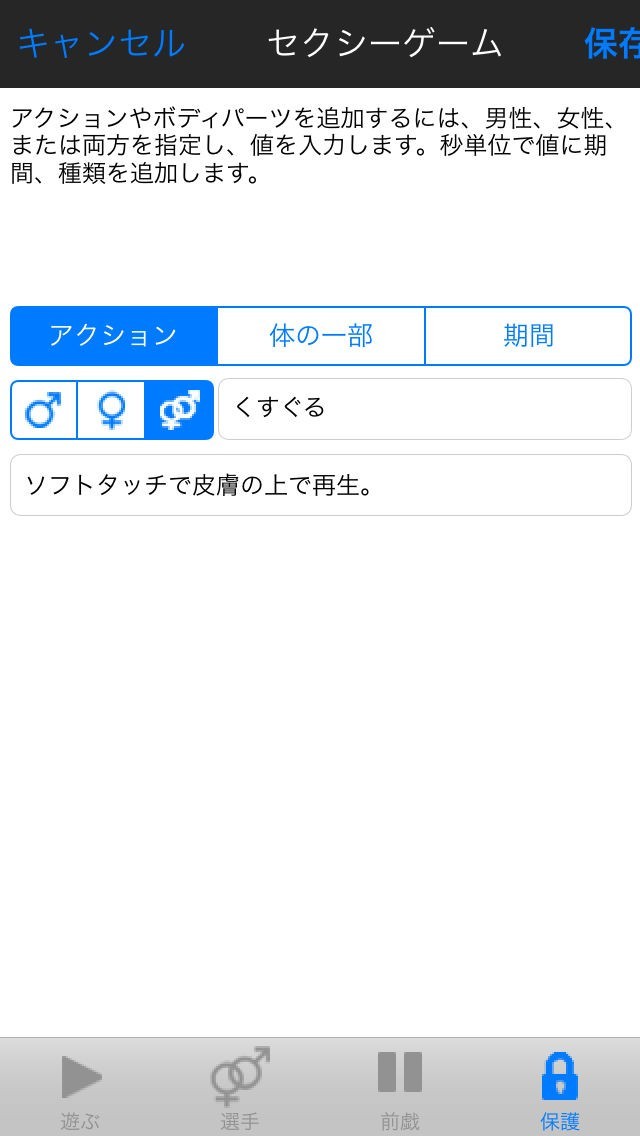Open the 前戯 tab
The image size is (640, 1136).
click(400, 1088)
